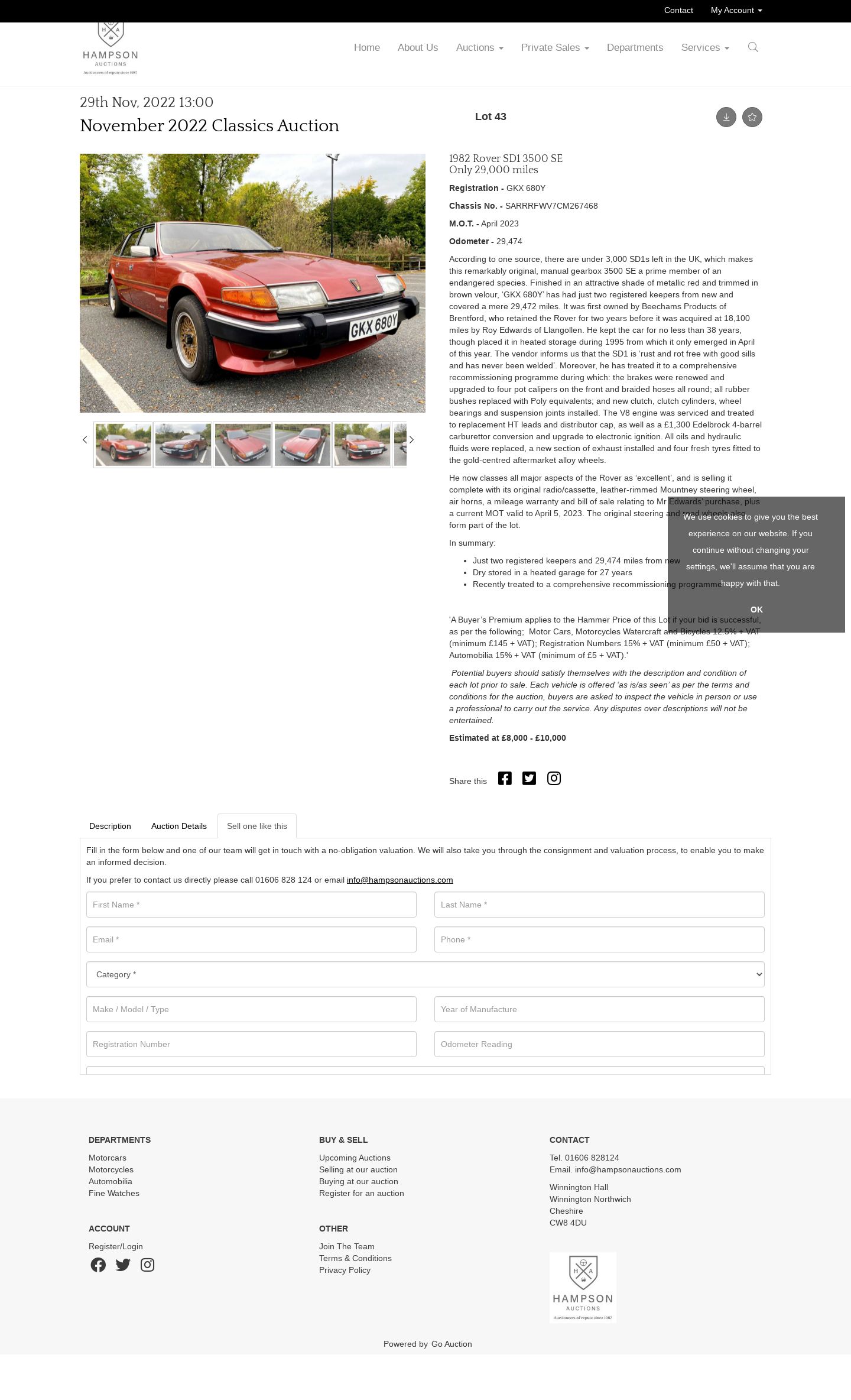Focus the First Name field
The width and height of the screenshot is (851, 1400).
[251, 905]
